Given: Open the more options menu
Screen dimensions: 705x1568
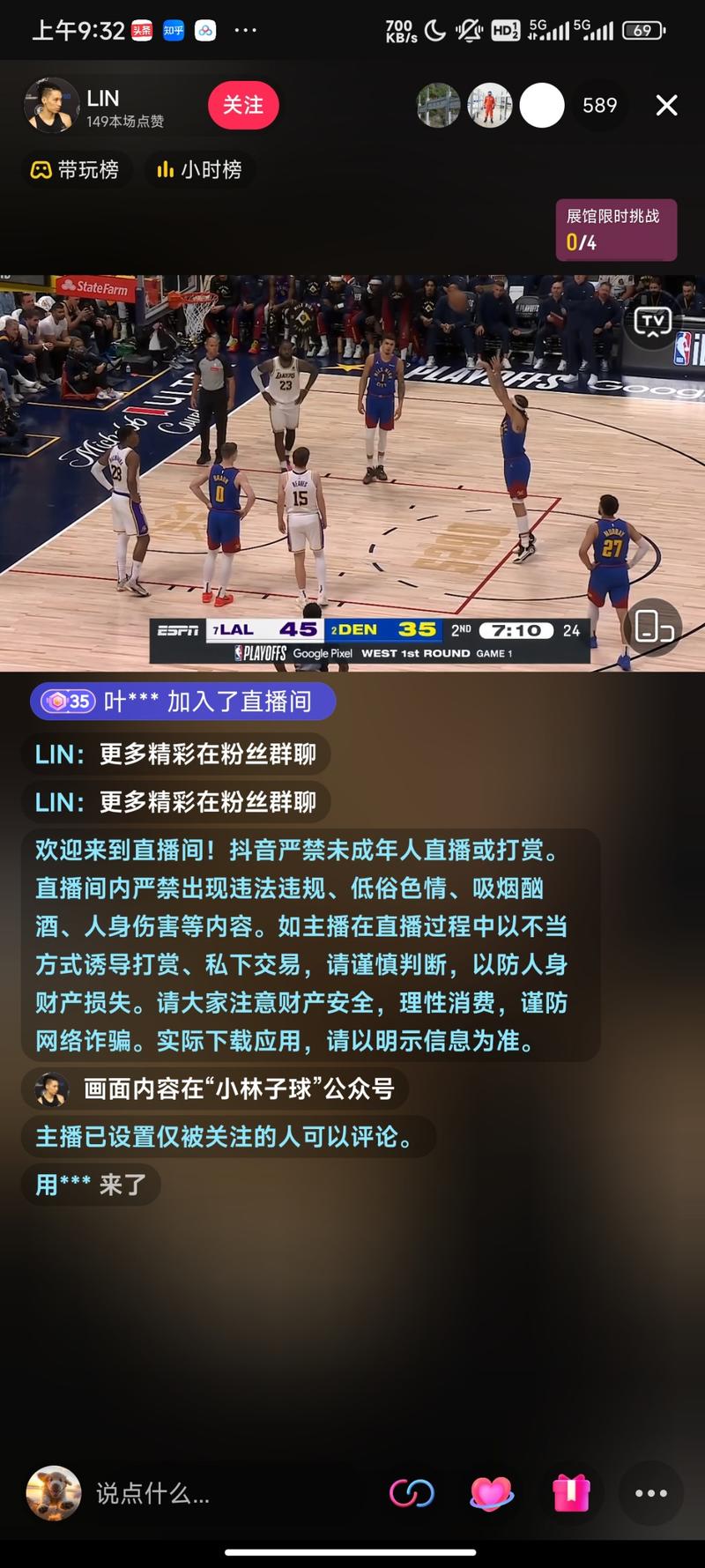Looking at the screenshot, I should click(651, 1493).
